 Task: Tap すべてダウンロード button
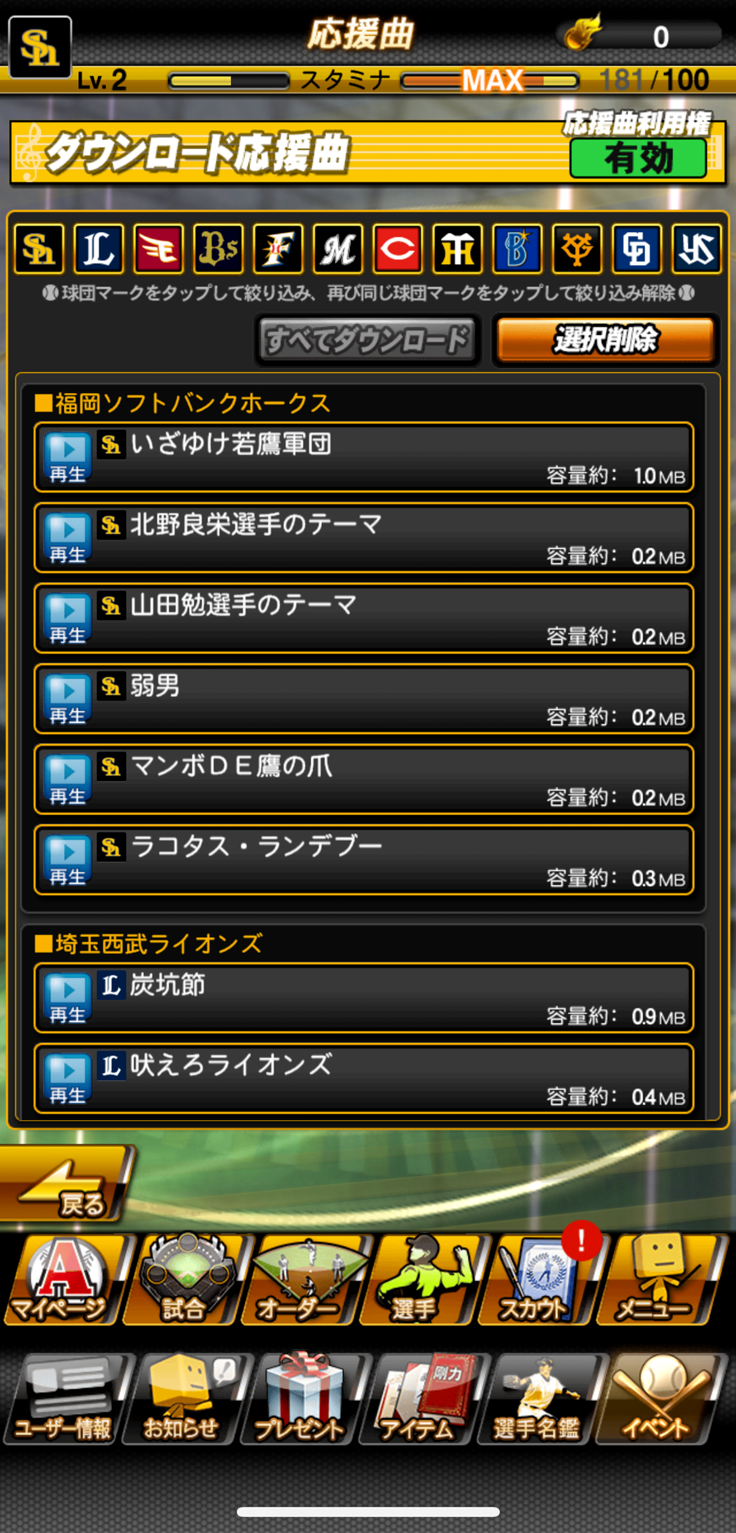click(x=367, y=340)
